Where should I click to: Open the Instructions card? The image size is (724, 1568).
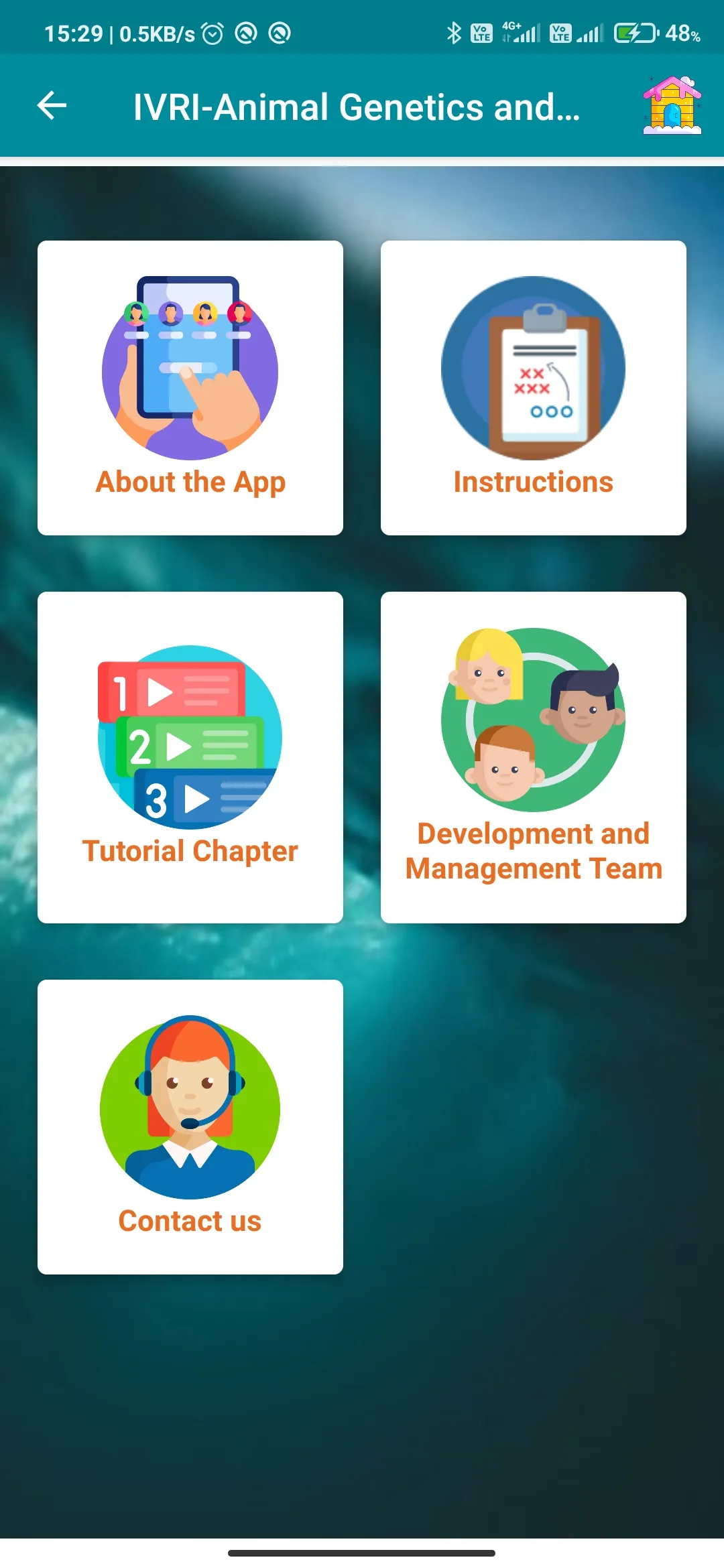(534, 388)
